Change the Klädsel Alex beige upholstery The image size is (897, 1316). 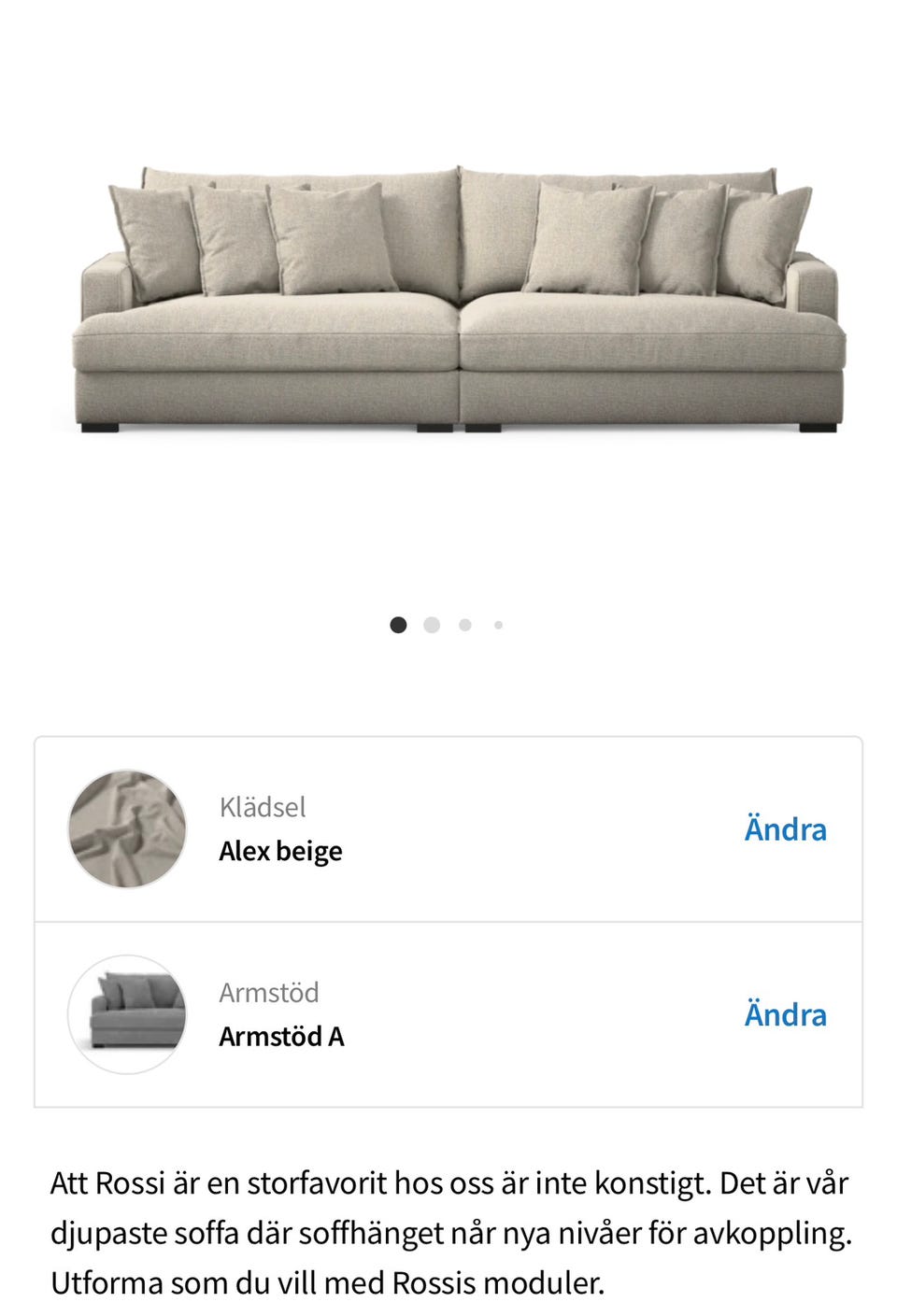tap(785, 829)
